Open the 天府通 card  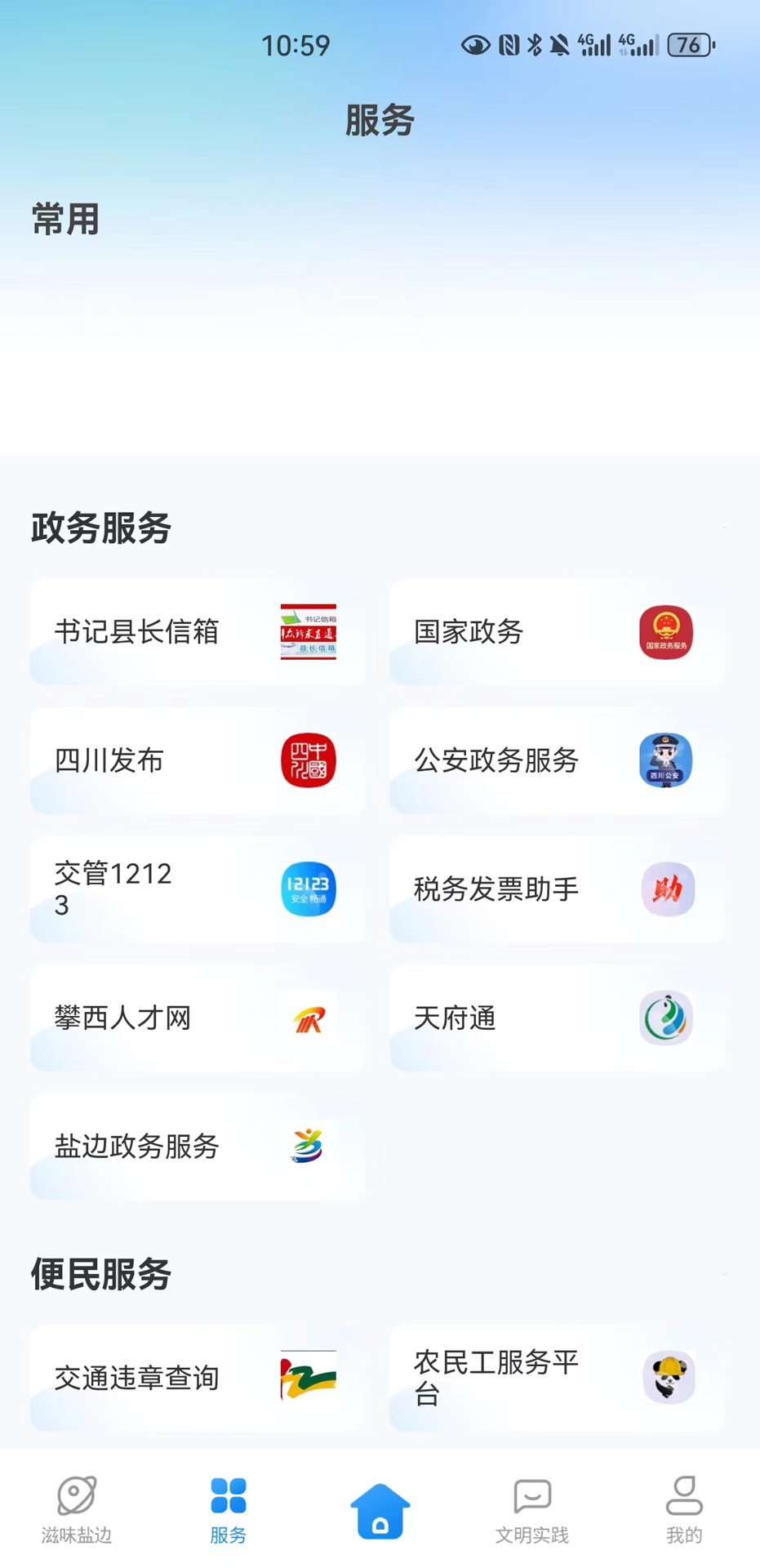(556, 1018)
